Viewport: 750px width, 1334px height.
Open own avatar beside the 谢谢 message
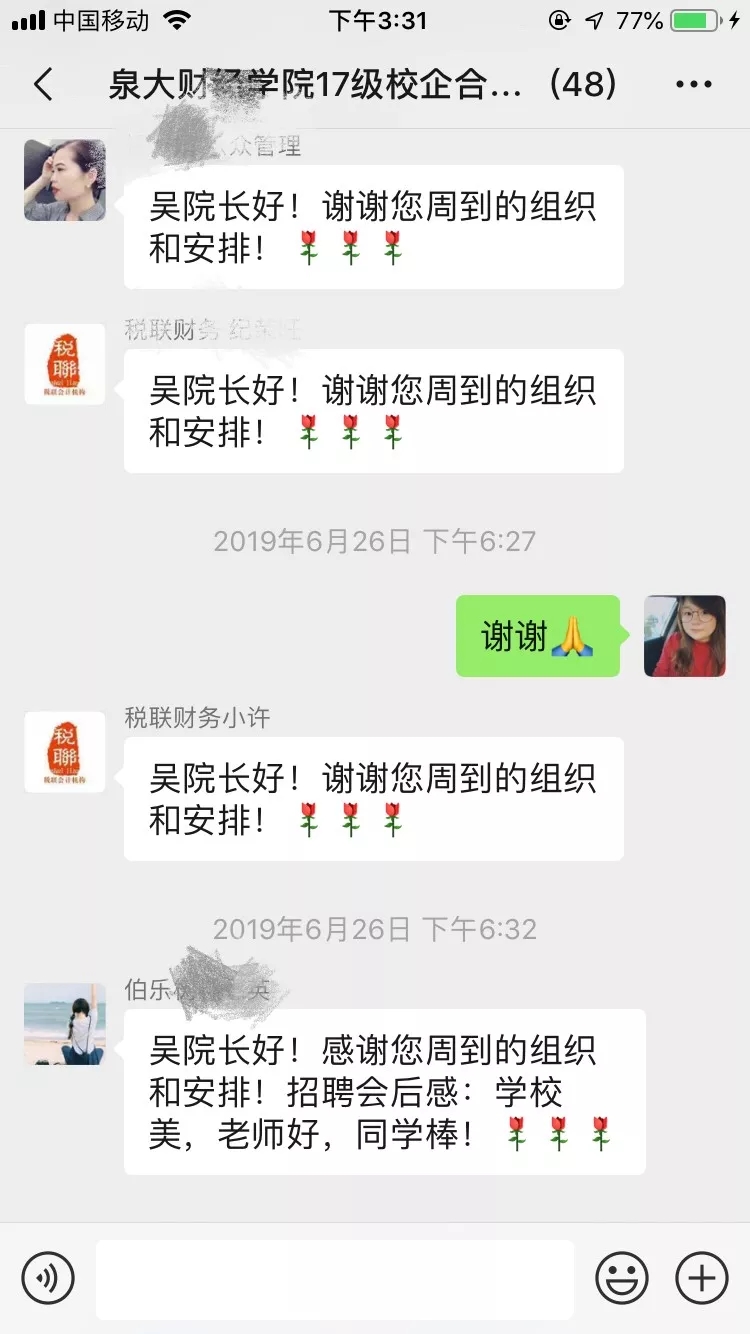684,636
